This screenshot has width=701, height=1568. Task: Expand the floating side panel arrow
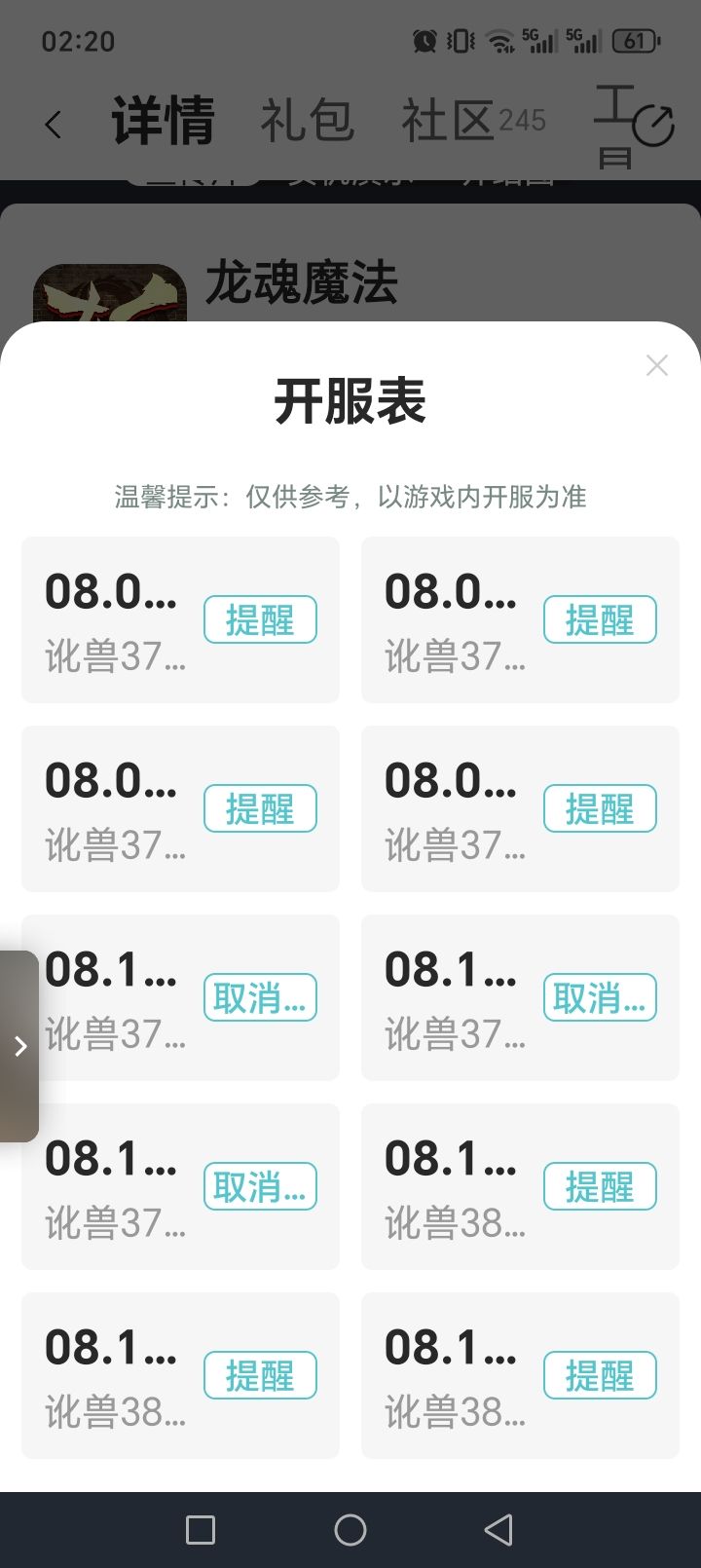[19, 1046]
